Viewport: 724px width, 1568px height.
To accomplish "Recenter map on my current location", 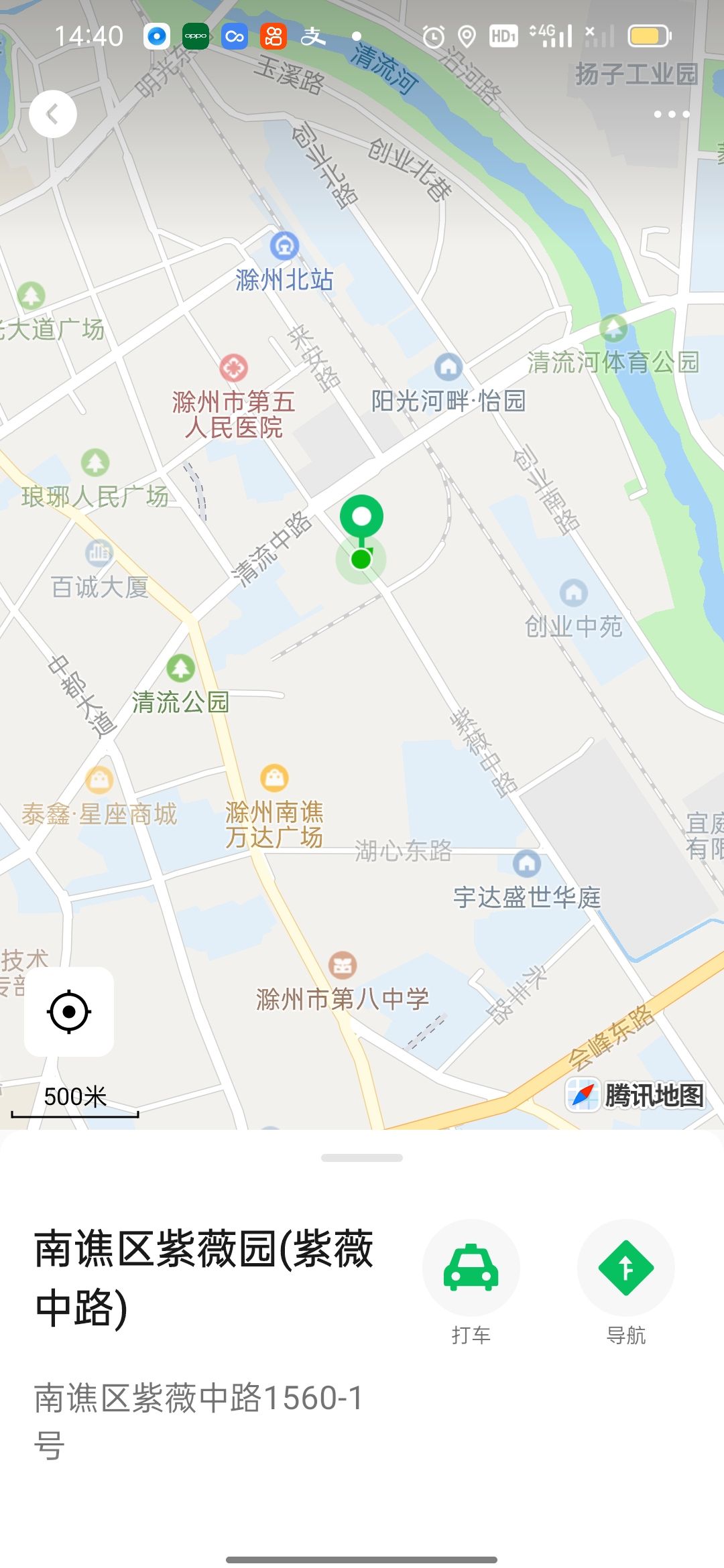I will [69, 1011].
